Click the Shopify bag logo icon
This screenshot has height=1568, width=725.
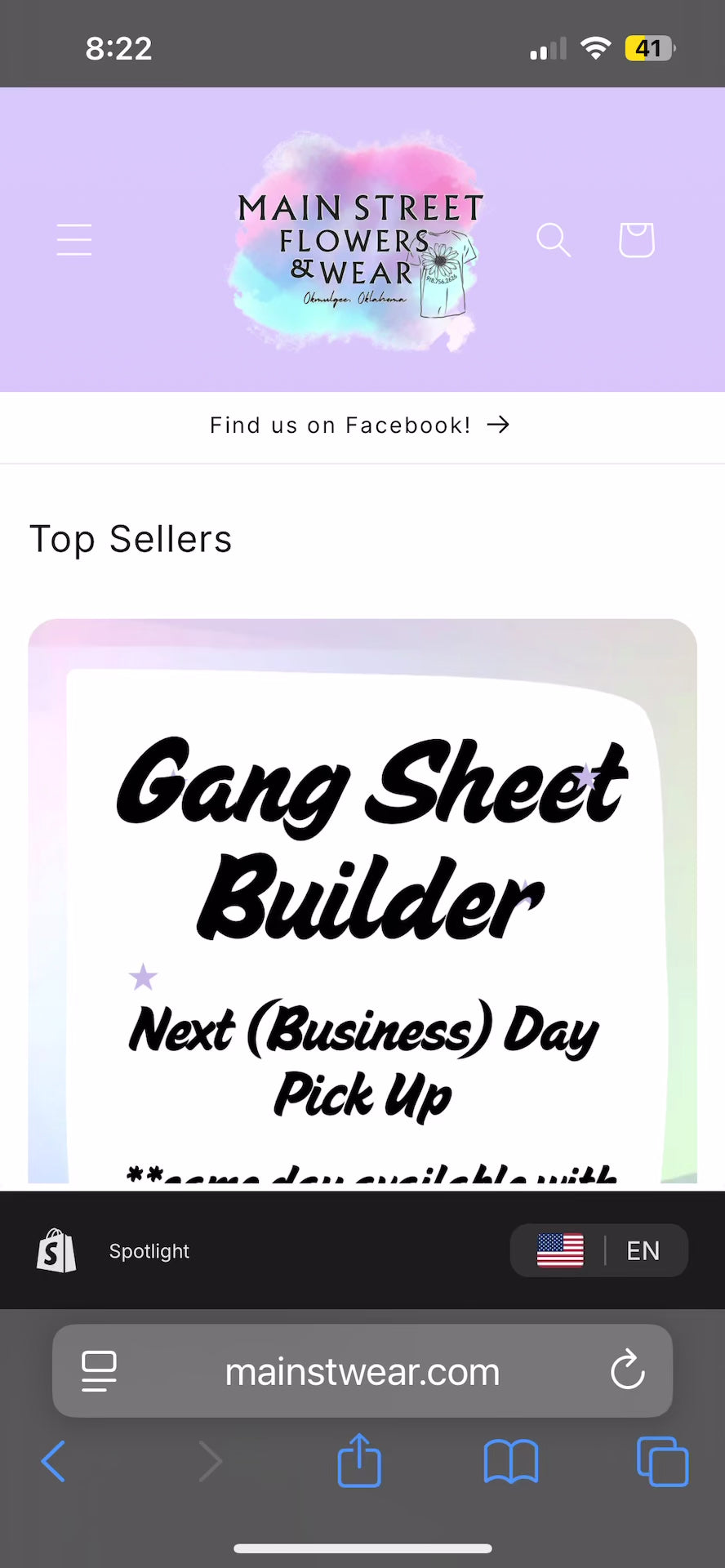pyautogui.click(x=54, y=1250)
